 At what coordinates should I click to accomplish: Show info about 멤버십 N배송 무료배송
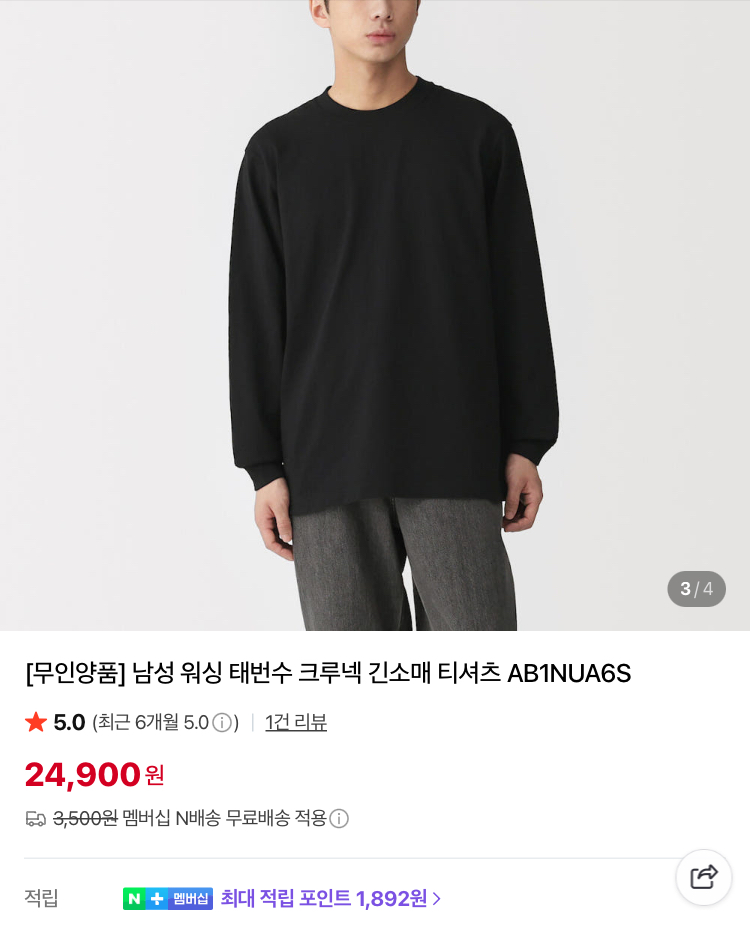[x=339, y=818]
